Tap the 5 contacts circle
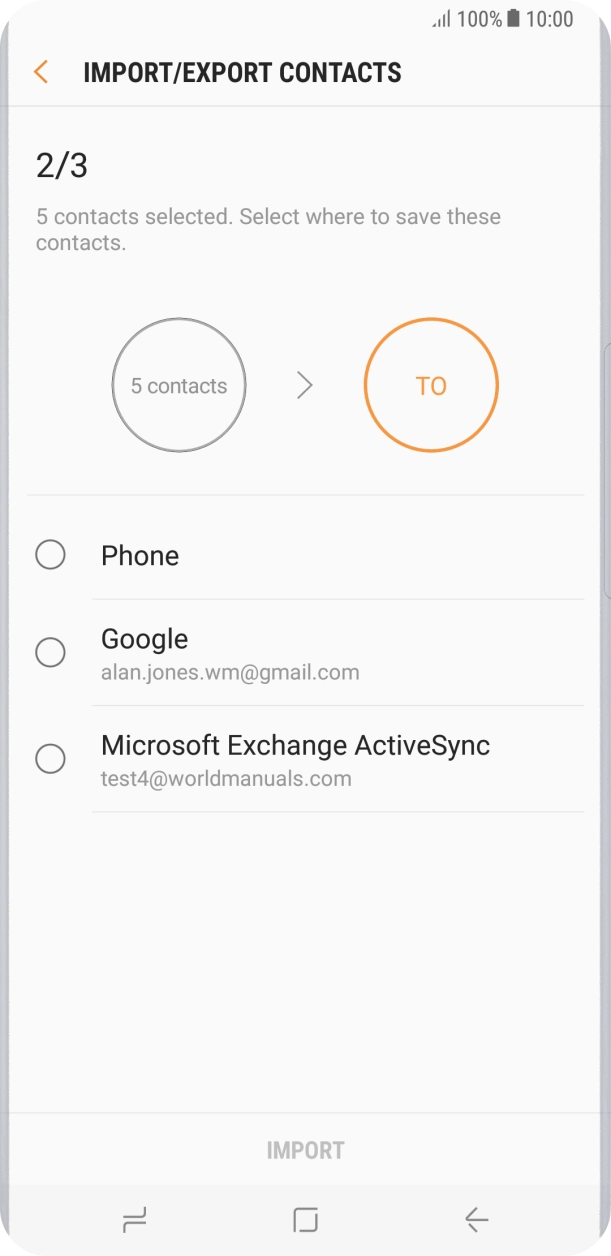611x1256 pixels. [x=179, y=385]
